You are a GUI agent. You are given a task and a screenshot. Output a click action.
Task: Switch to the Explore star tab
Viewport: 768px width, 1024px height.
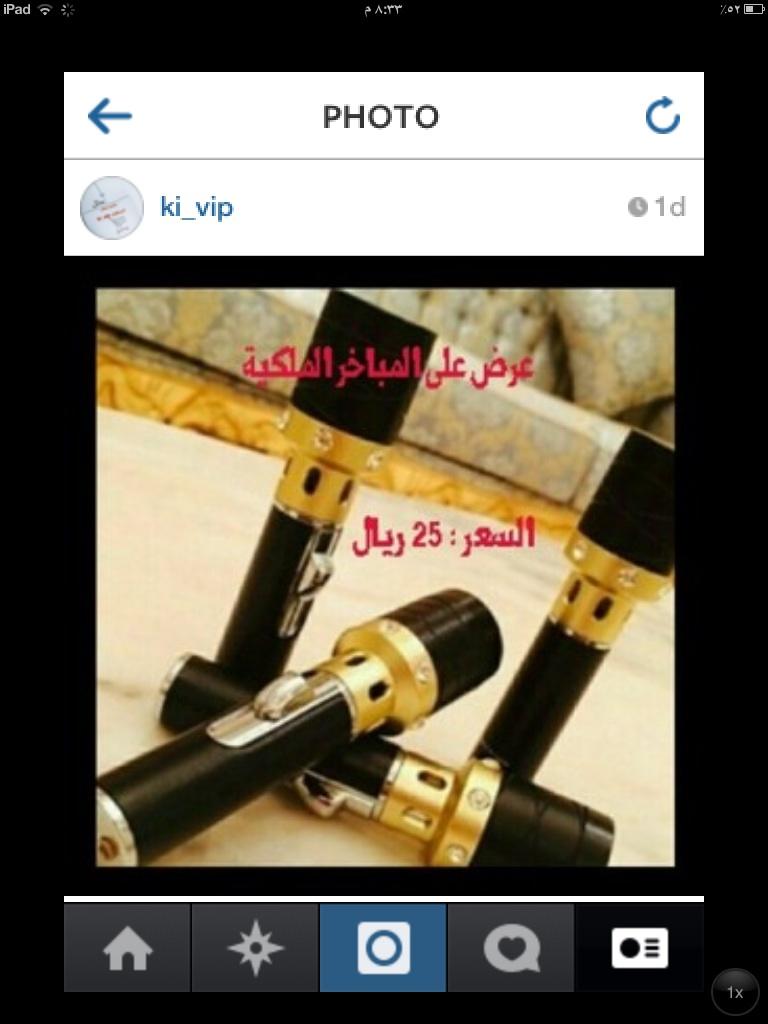255,947
